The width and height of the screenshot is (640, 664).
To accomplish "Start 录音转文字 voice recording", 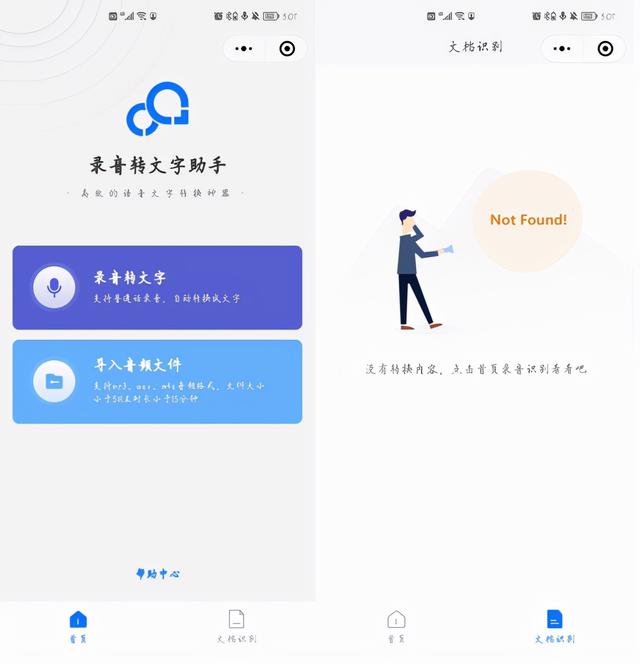I will [x=157, y=287].
